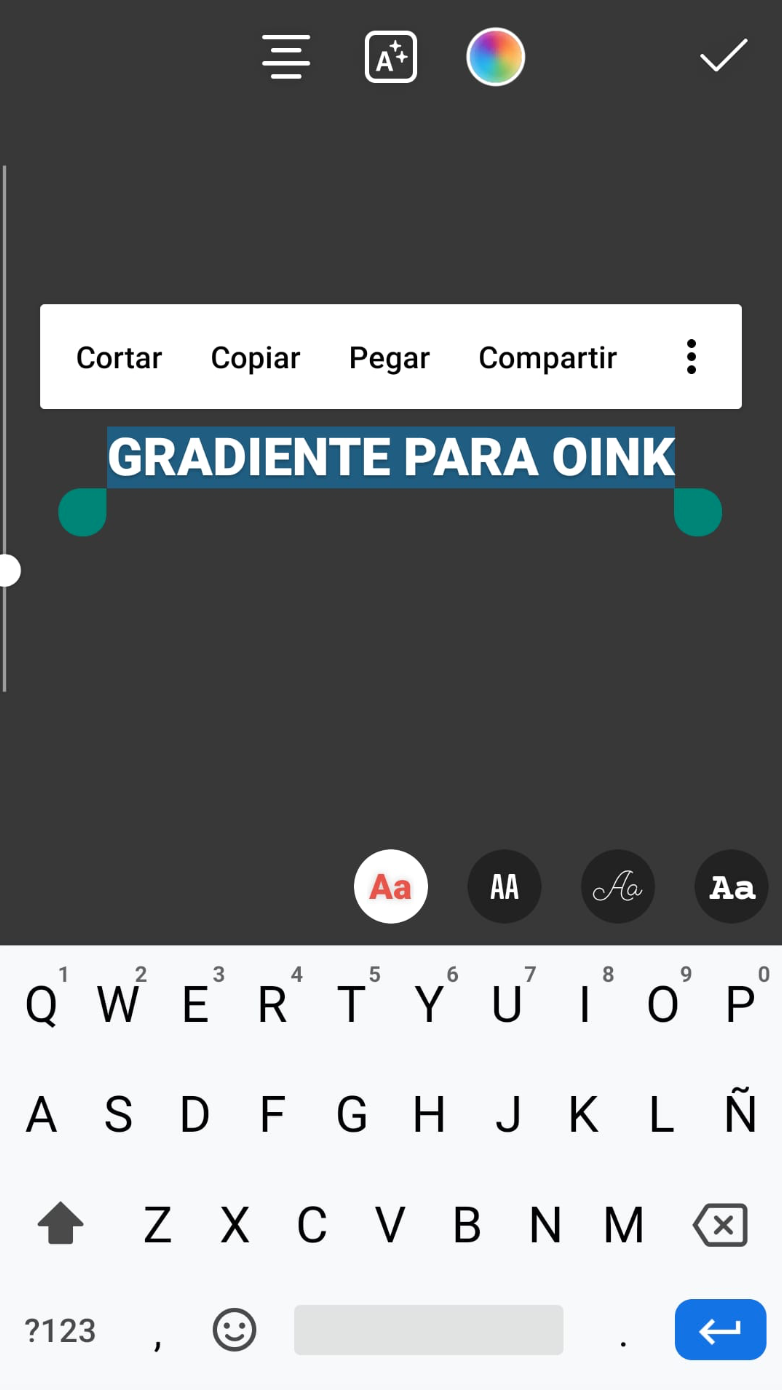
Task: Tap Cortar to cut the selected text
Action: point(119,358)
